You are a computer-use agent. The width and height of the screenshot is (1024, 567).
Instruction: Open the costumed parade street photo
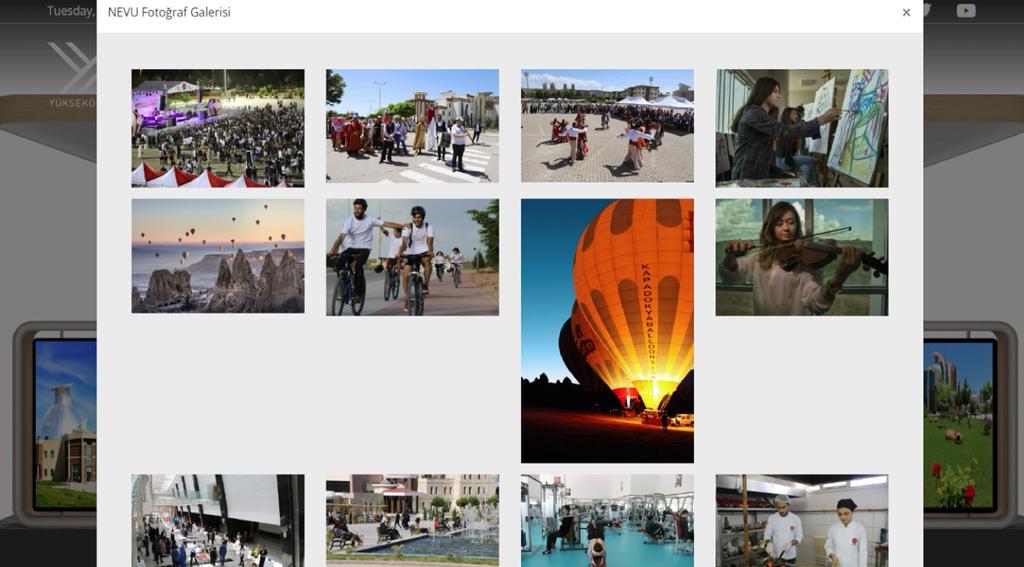click(412, 125)
